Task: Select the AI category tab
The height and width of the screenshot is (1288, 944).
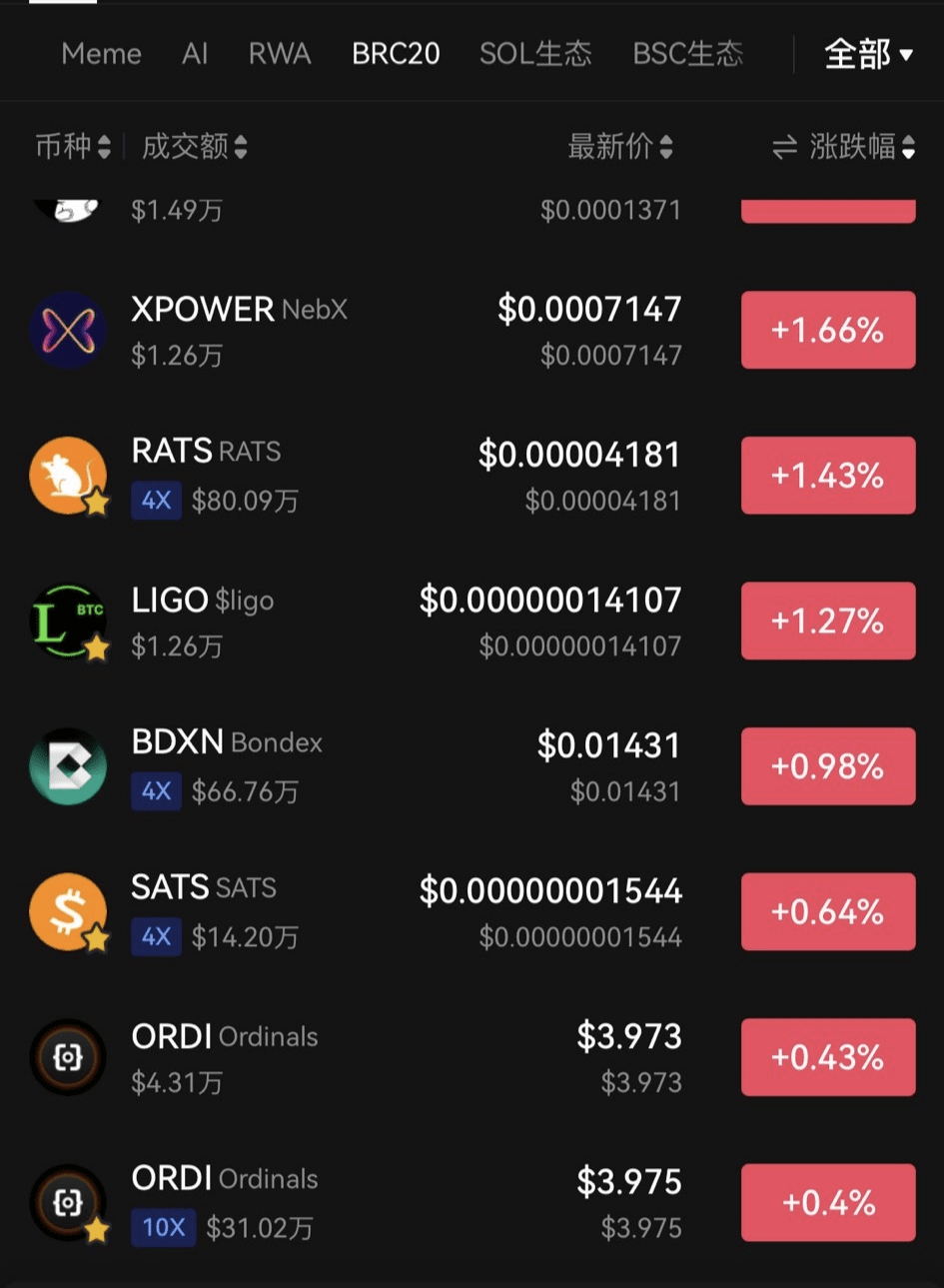Action: (x=195, y=54)
